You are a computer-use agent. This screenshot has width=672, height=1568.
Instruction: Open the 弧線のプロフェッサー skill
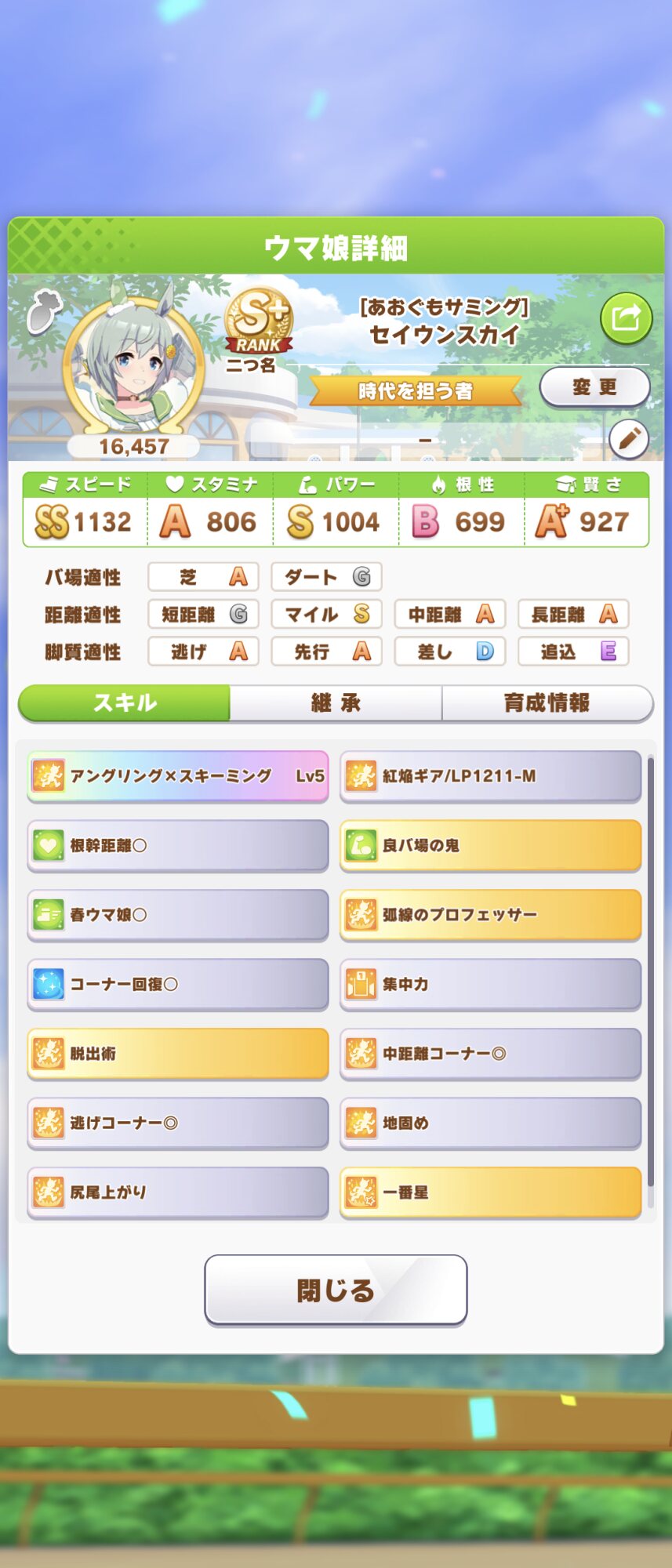(490, 914)
